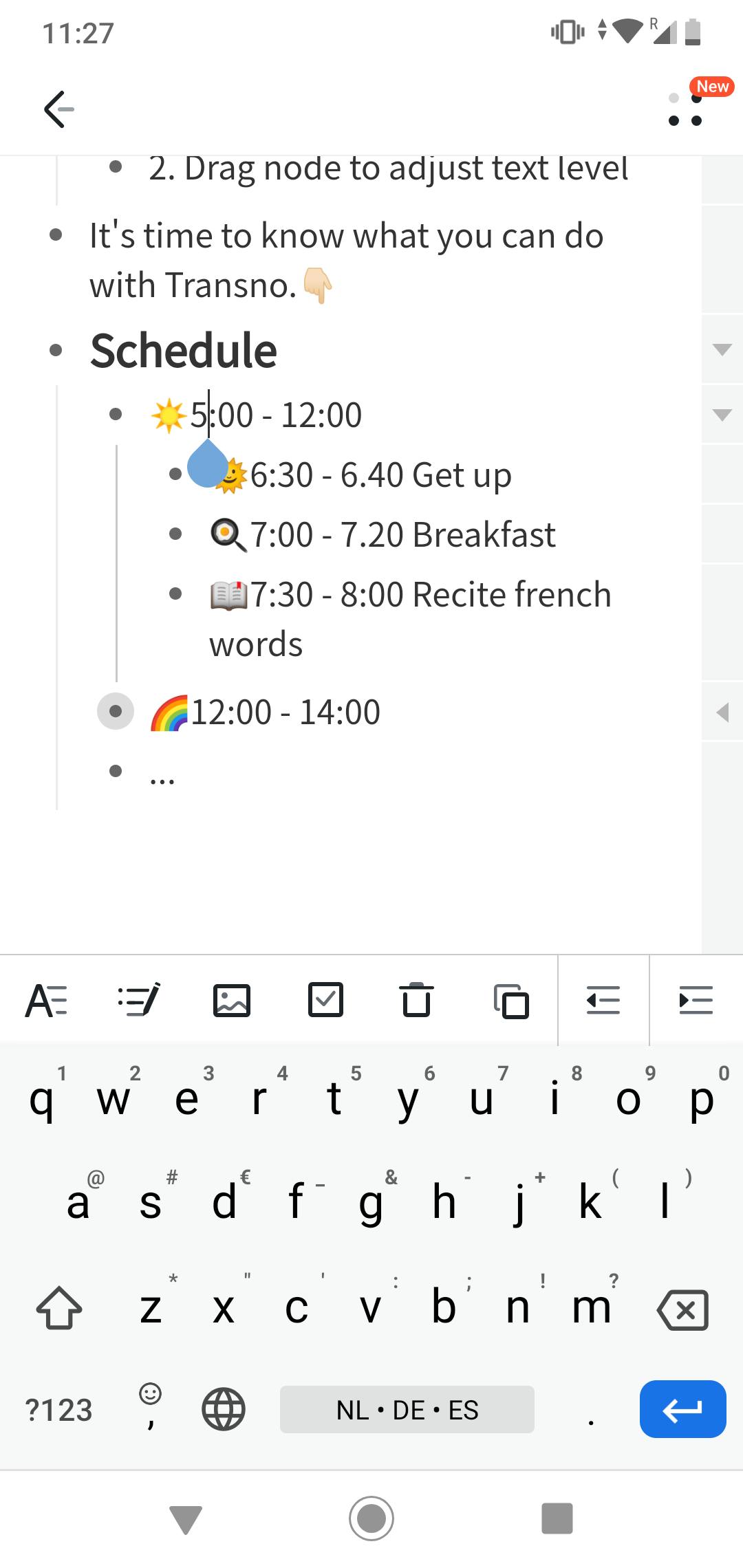743x1568 pixels.
Task: Add a checkbox to the current node
Action: tap(325, 1000)
